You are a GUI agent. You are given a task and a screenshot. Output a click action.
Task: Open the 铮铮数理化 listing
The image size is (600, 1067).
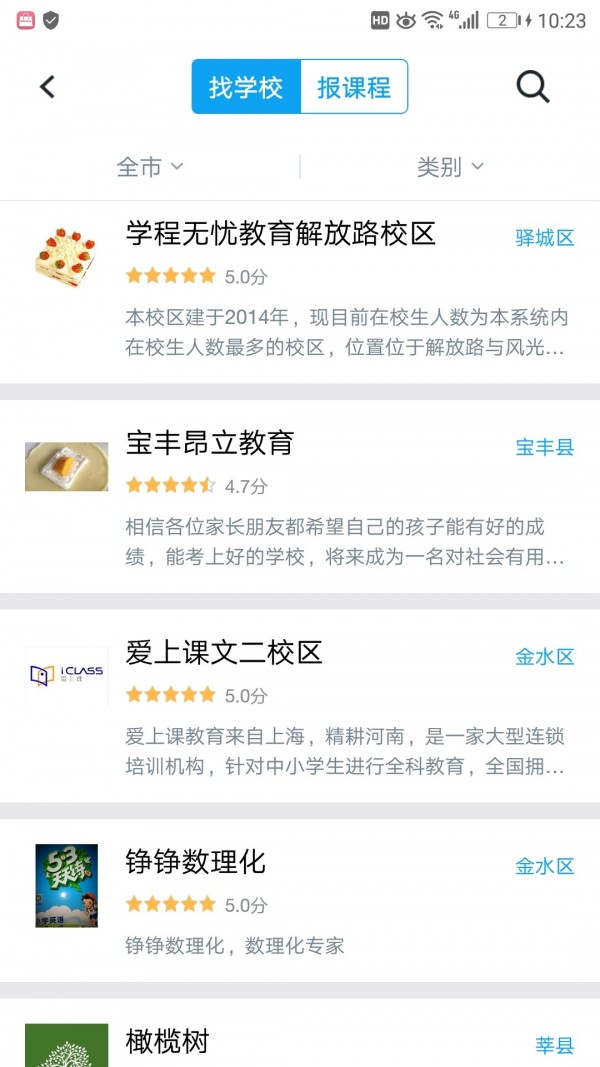tap(196, 862)
